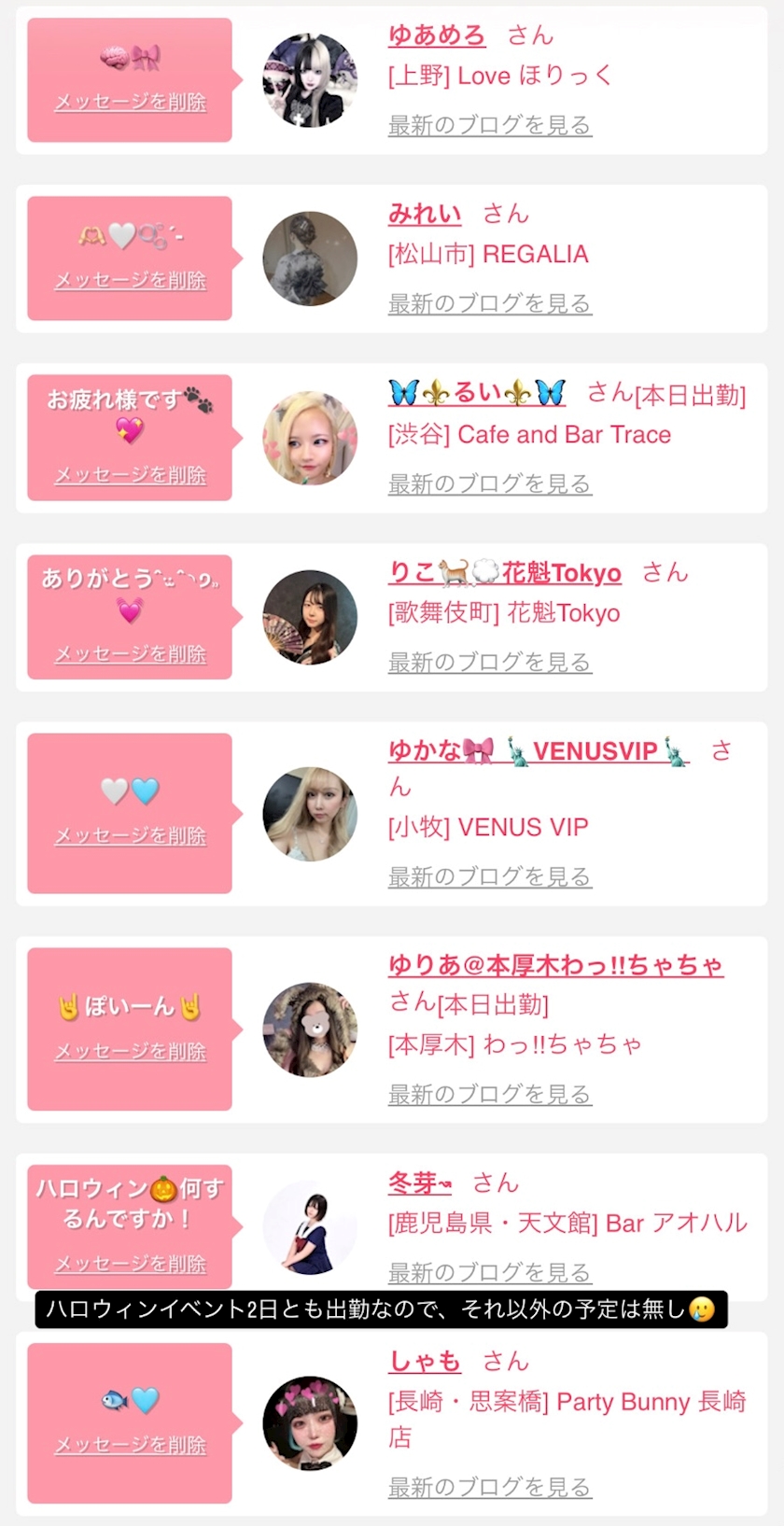Open みれい's profile link
The height and width of the screenshot is (1526, 784).
pos(425,214)
